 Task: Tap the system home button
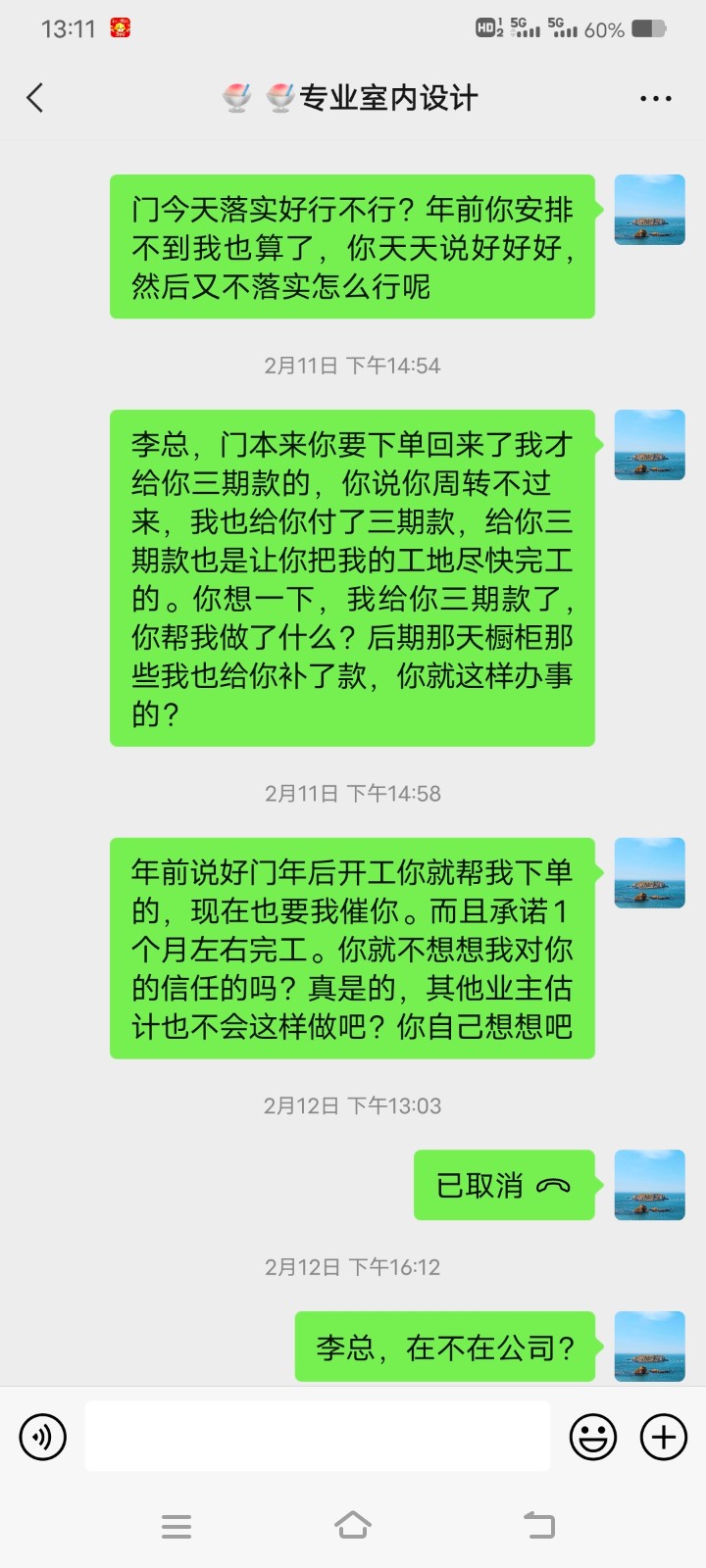pos(353,1525)
